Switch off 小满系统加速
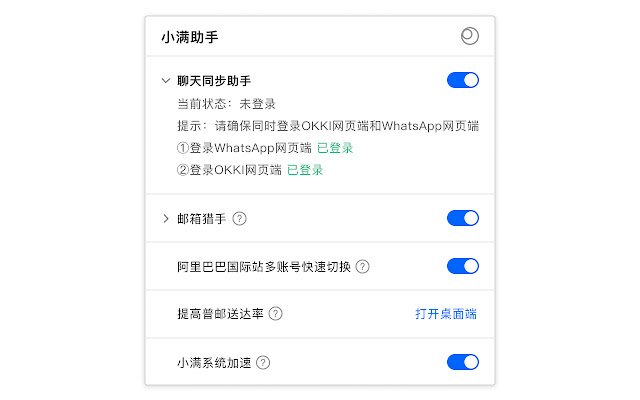The image size is (640, 400). (463, 362)
